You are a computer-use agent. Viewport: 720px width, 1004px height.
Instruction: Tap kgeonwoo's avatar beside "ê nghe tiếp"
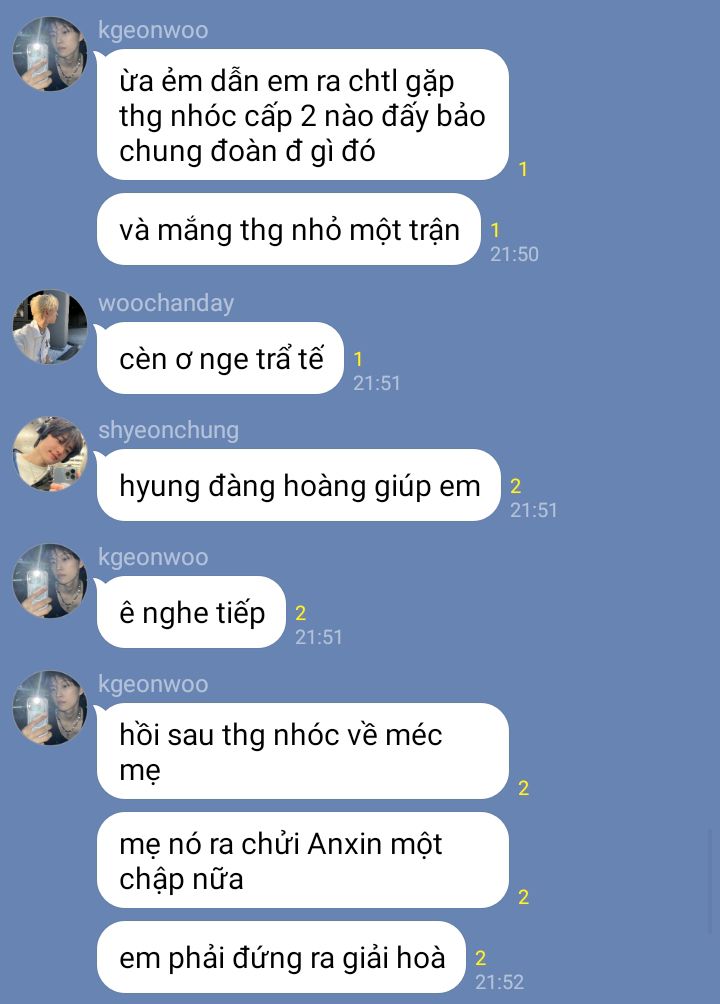50,581
